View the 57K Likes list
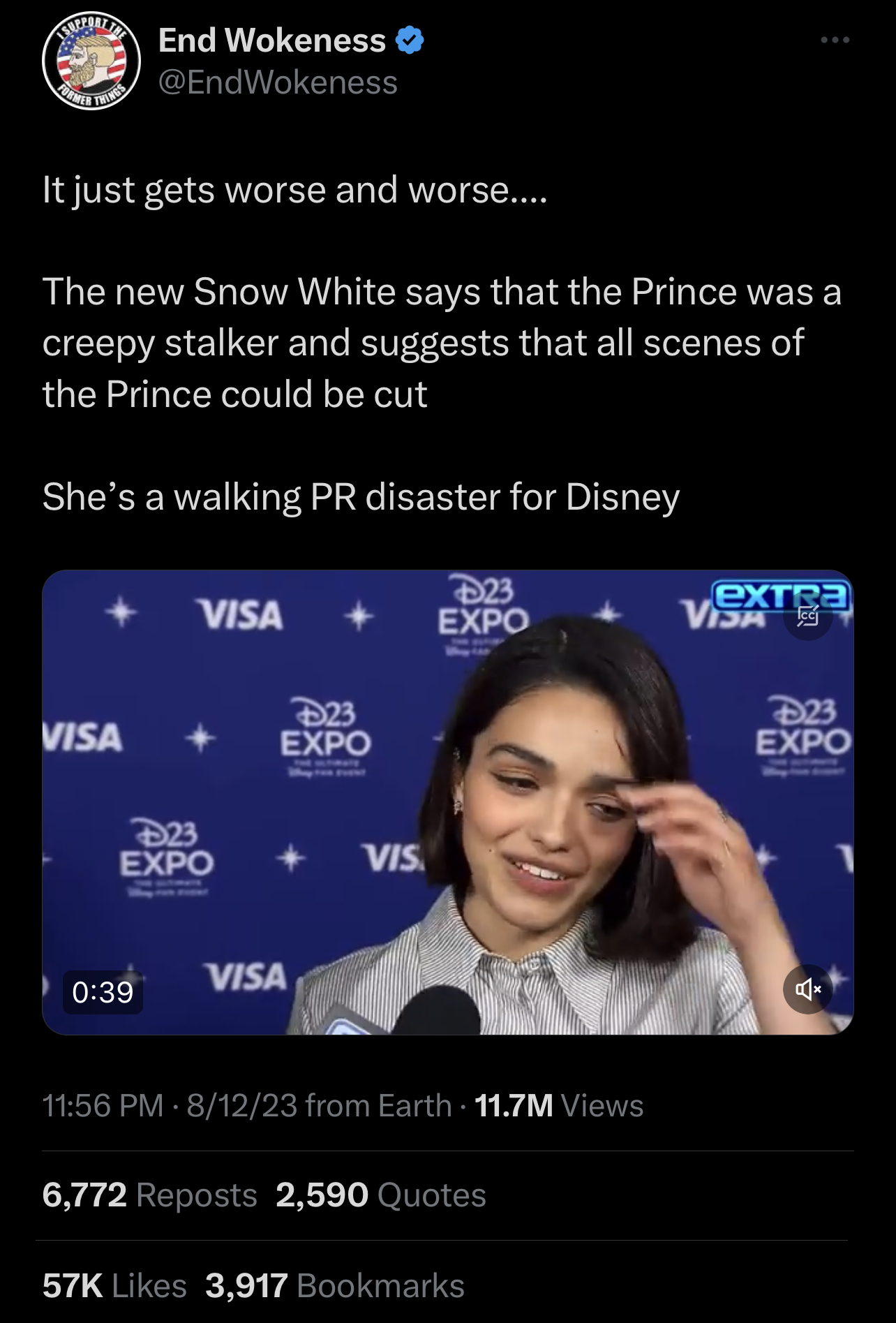896x1323 pixels. pyautogui.click(x=114, y=1285)
